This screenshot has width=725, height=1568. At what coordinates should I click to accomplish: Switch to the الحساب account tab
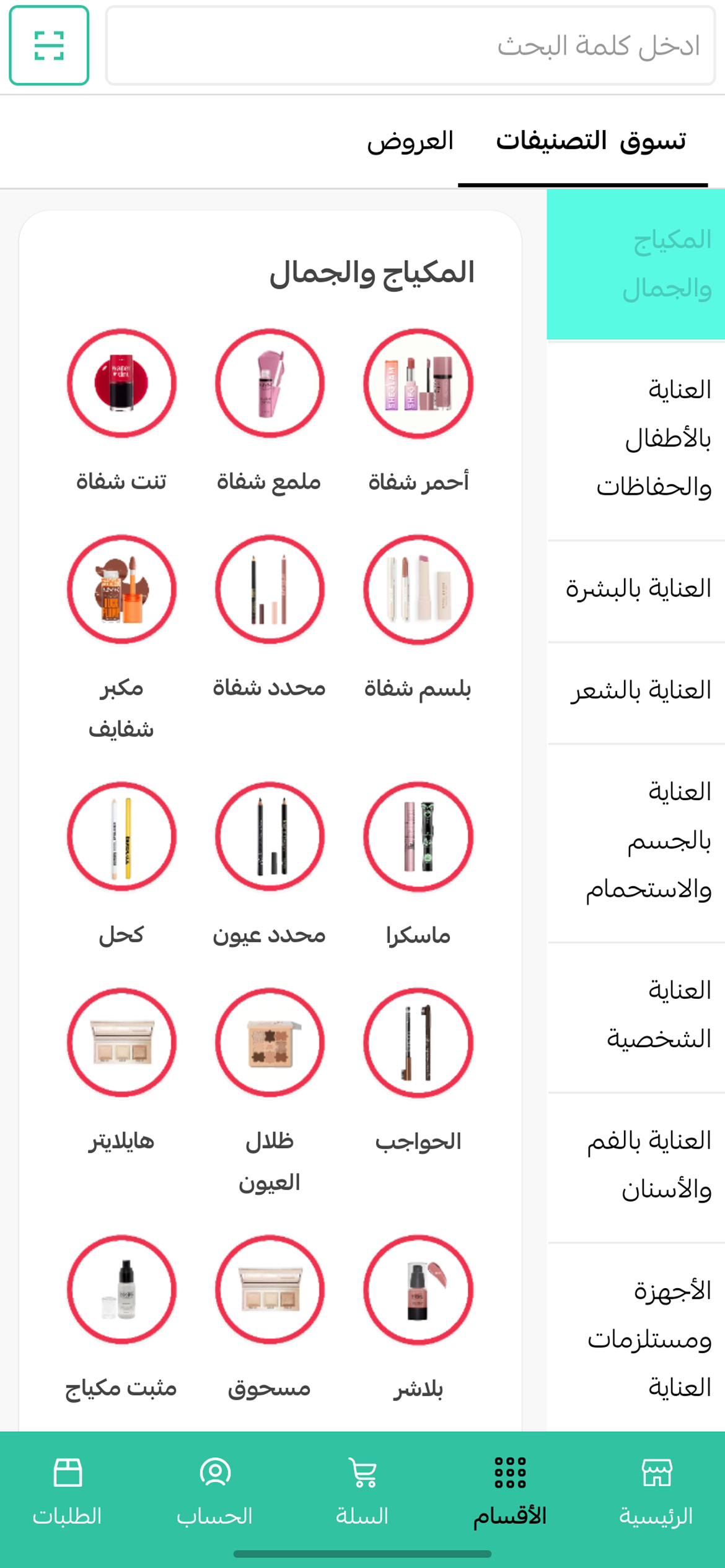pyautogui.click(x=215, y=1491)
